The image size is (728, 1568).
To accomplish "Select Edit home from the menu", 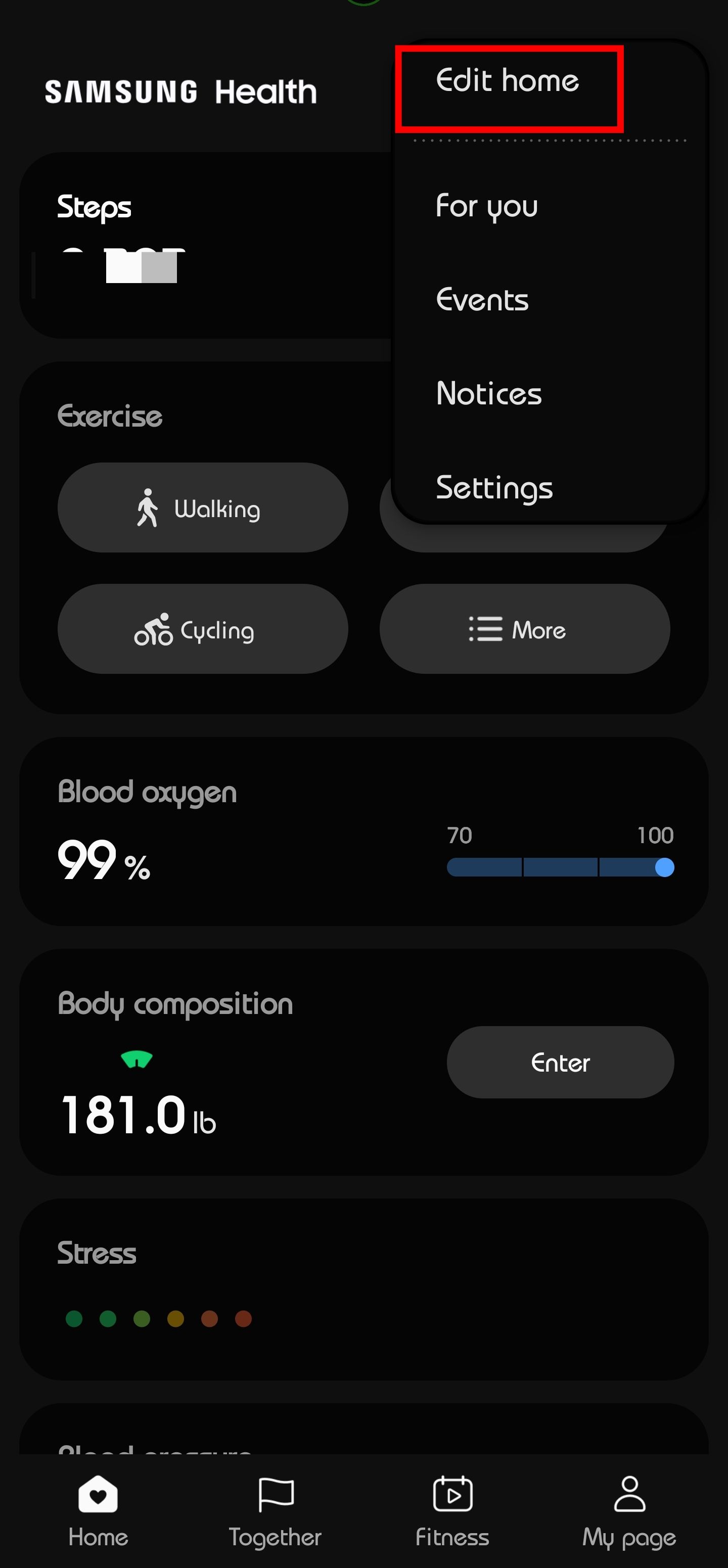I will [508, 82].
